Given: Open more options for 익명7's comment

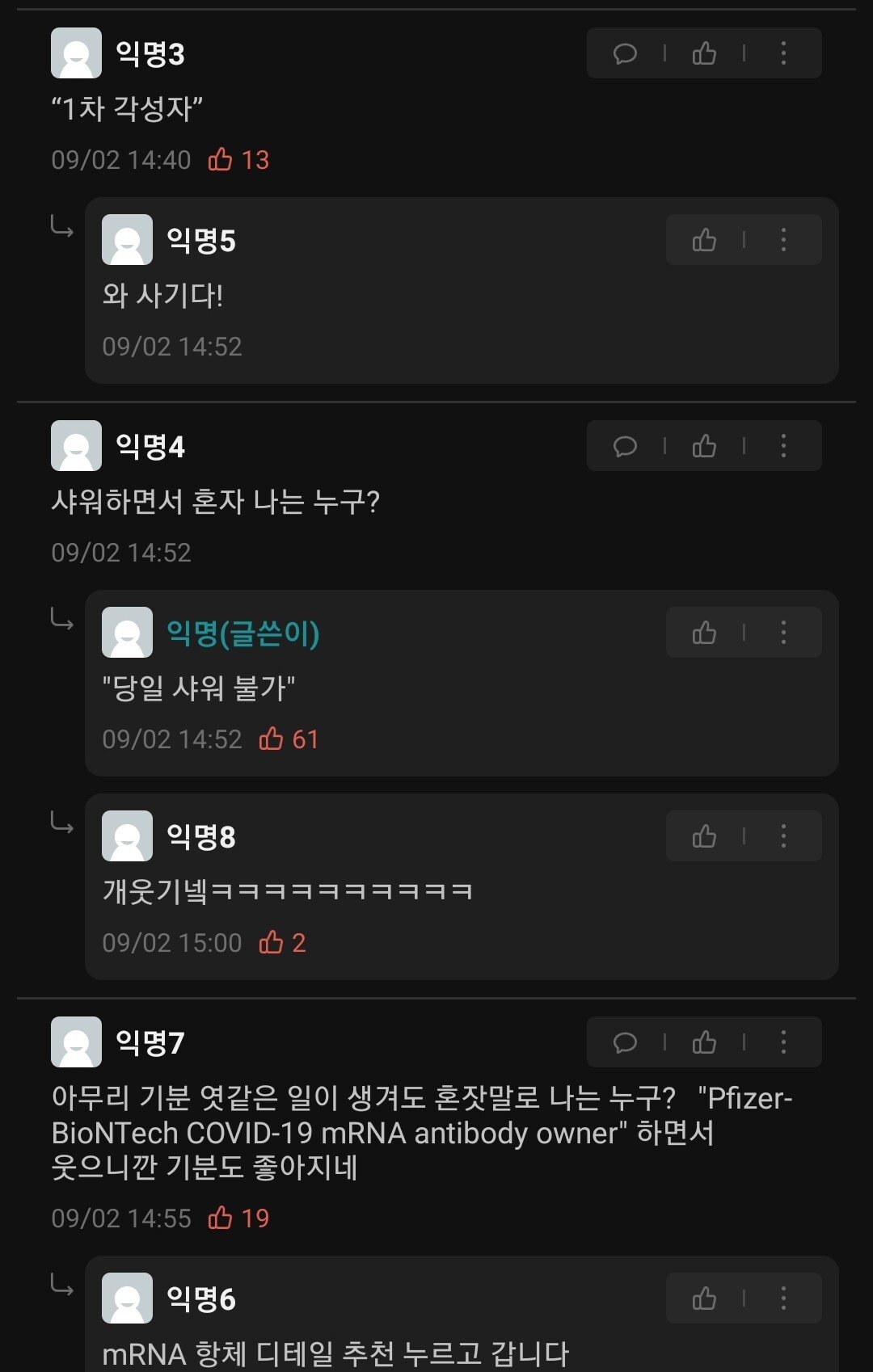Looking at the screenshot, I should click(x=782, y=1042).
